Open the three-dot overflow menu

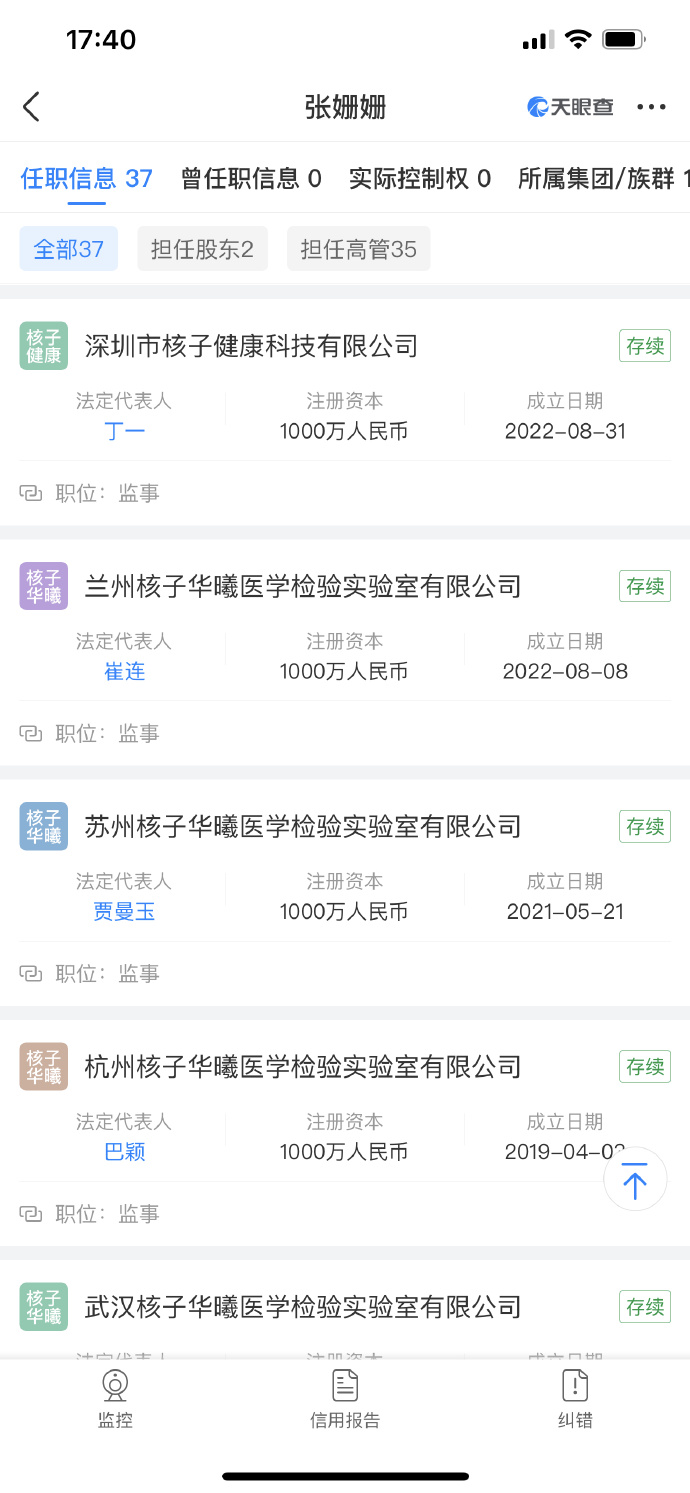651,107
